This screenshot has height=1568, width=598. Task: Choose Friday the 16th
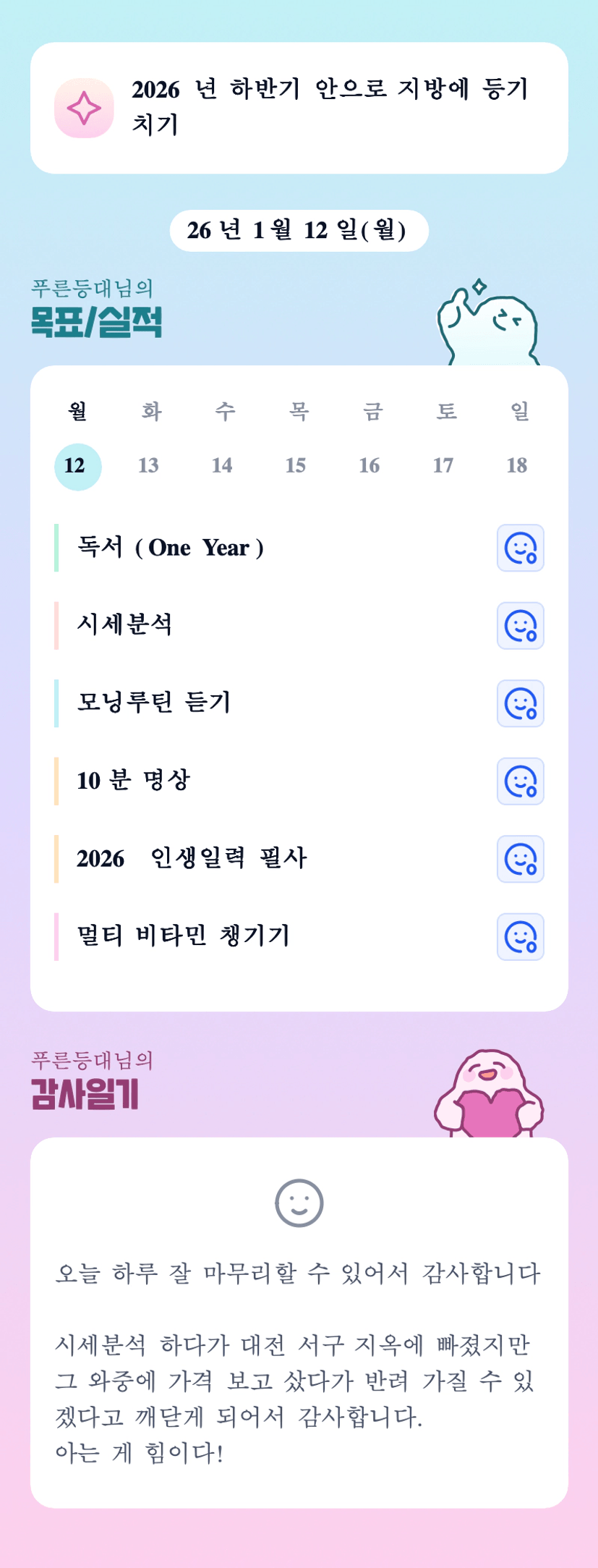point(370,466)
